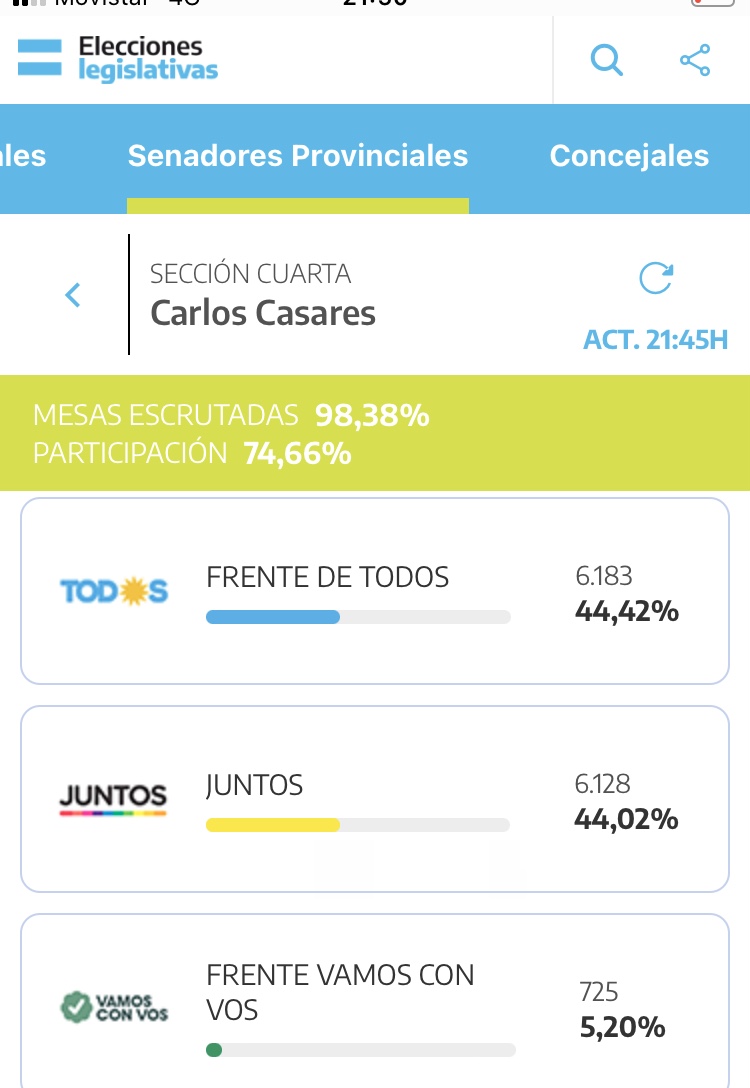Refresh the results data
Screen dimensions: 750x1088
pos(656,279)
